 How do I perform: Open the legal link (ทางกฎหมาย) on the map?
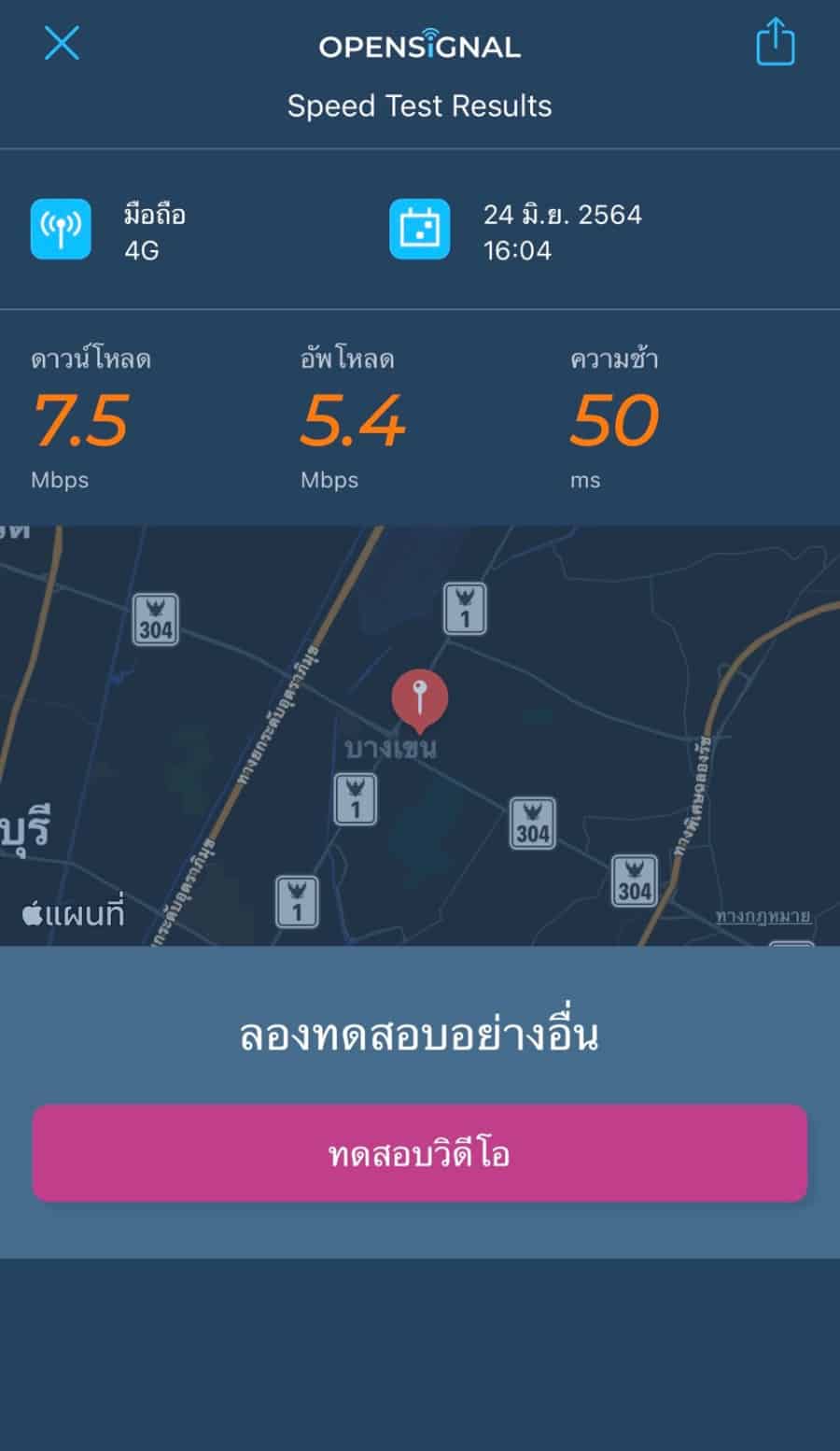point(763,916)
